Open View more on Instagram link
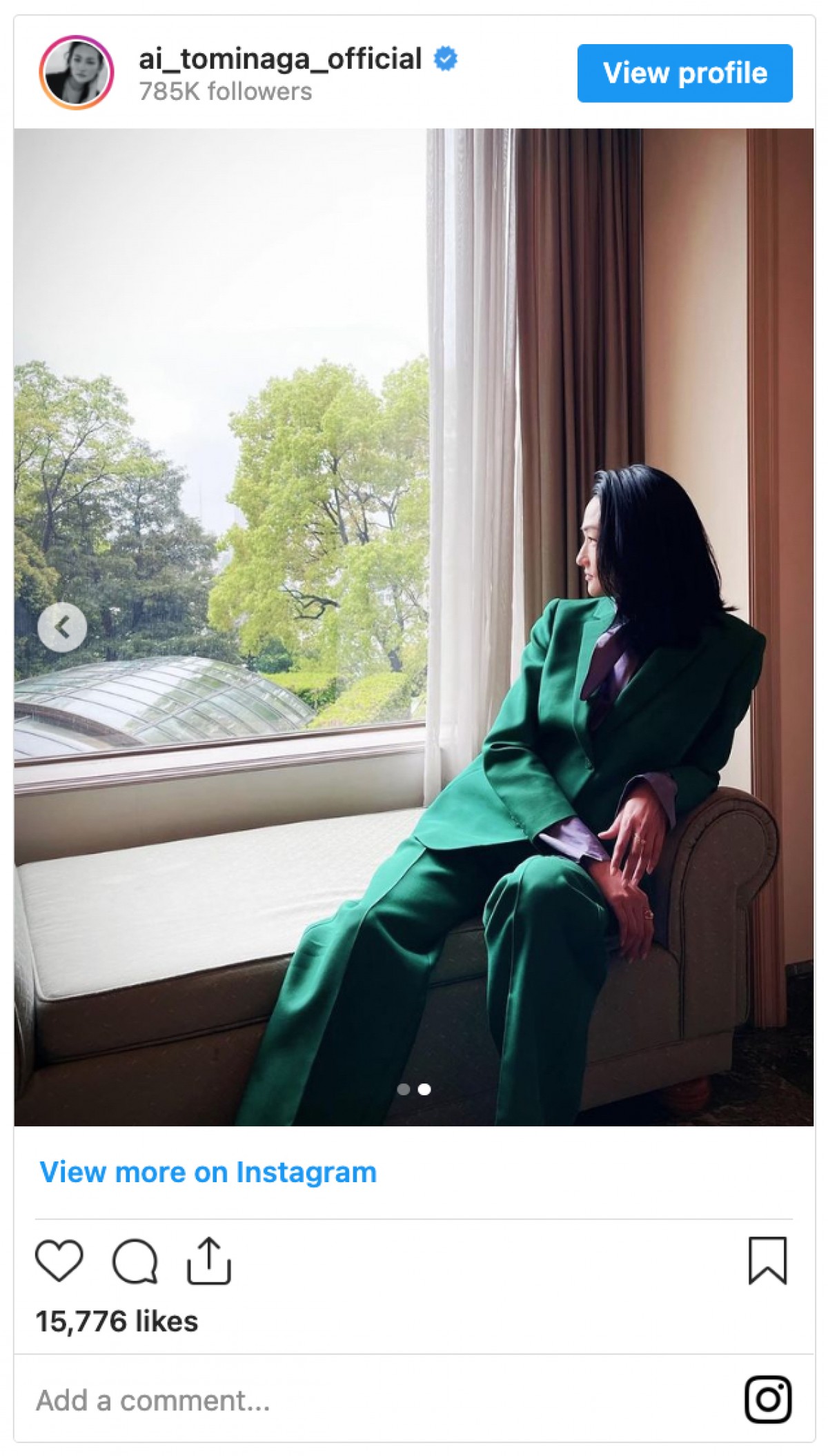828x1456 pixels. pos(208,1172)
